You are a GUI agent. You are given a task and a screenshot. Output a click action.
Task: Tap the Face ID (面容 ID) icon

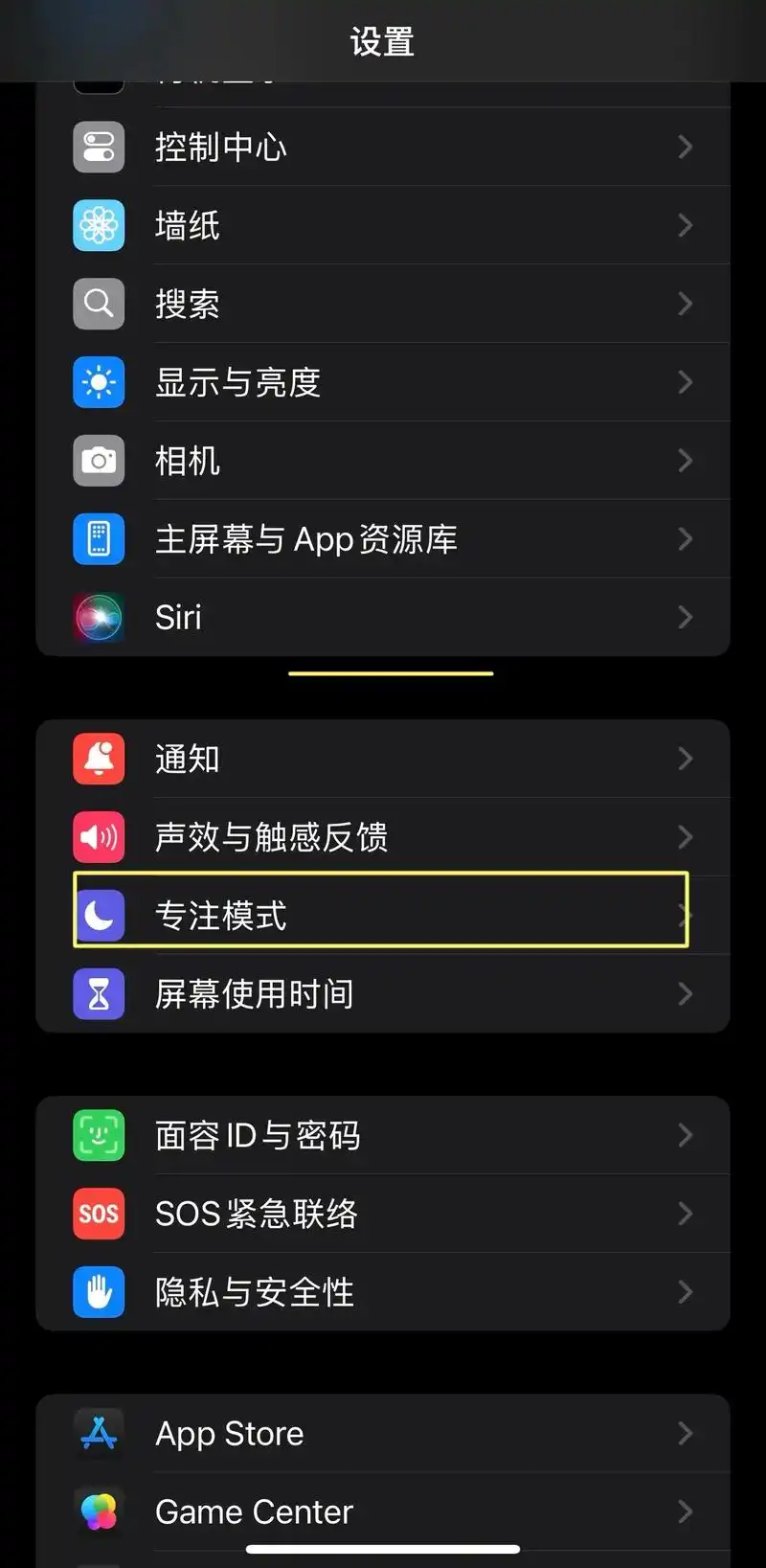coord(98,1135)
